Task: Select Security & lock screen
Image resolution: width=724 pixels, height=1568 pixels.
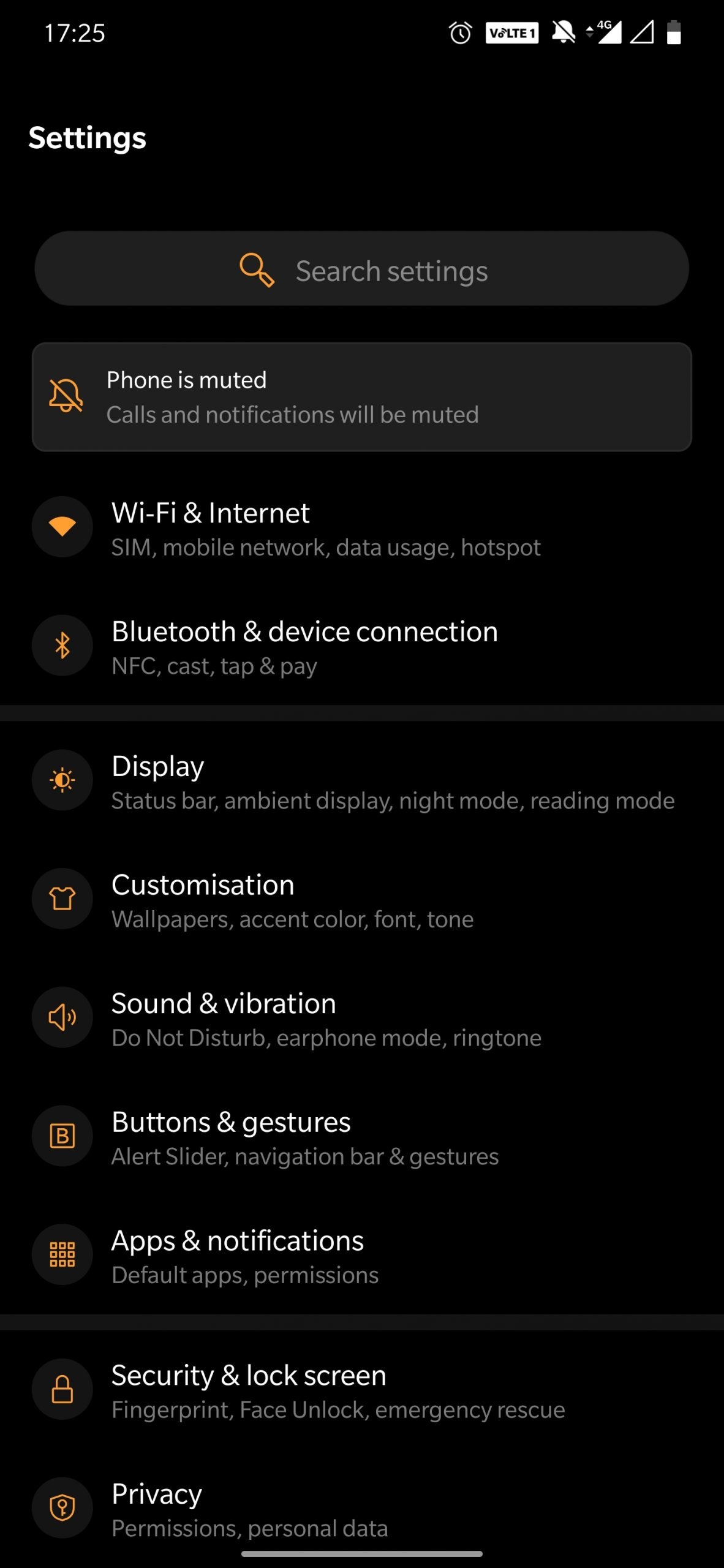Action: click(361, 1390)
